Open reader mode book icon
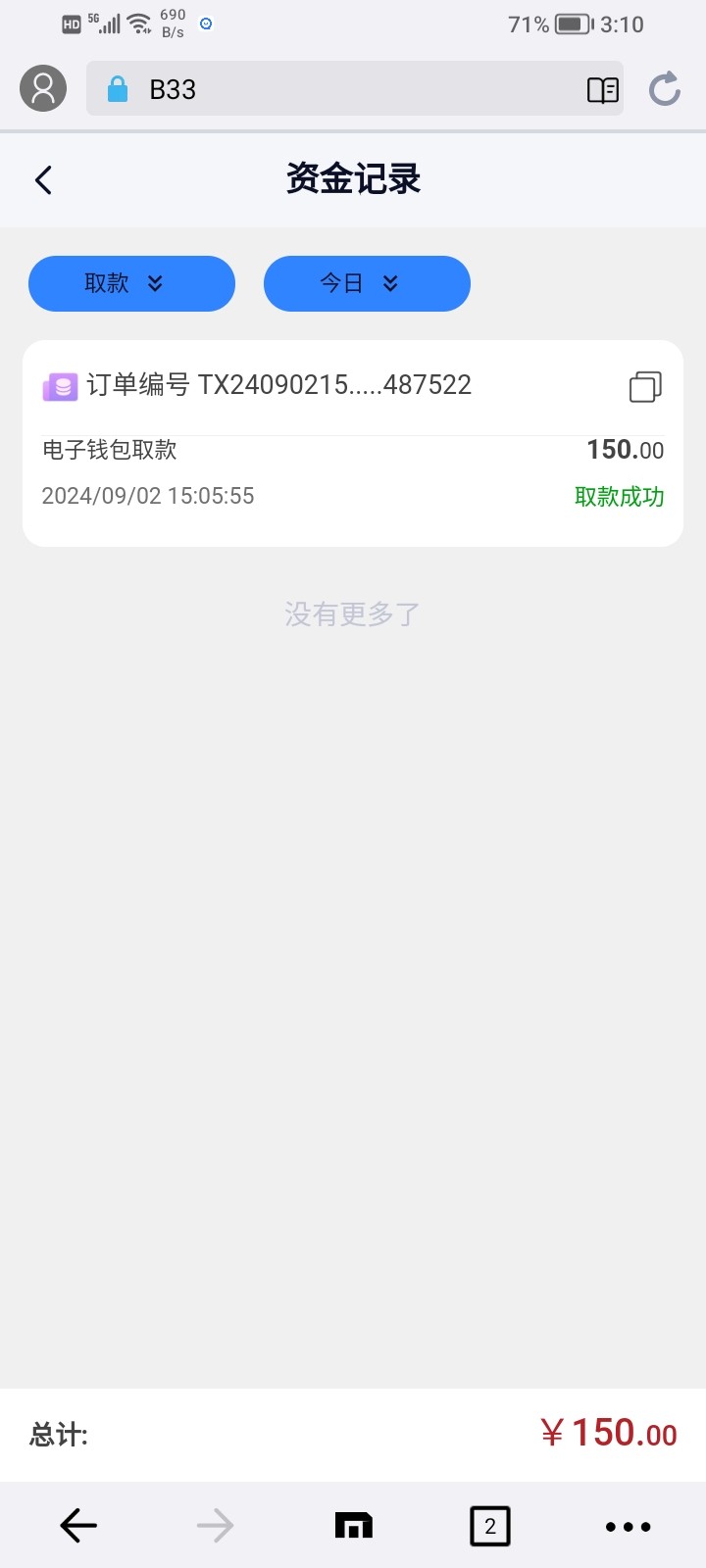 coord(602,90)
